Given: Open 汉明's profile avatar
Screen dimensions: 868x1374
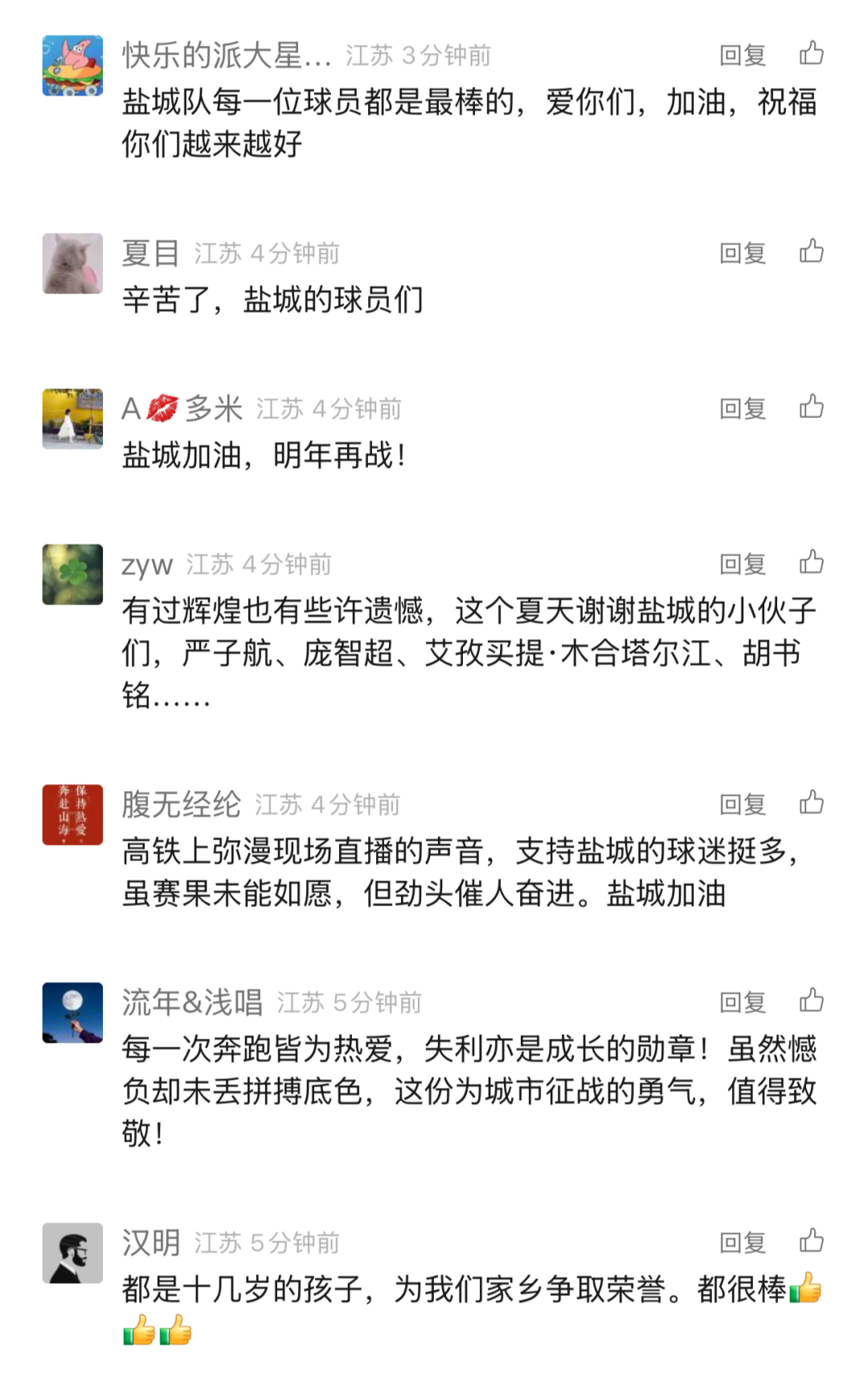Looking at the screenshot, I should (72, 1253).
